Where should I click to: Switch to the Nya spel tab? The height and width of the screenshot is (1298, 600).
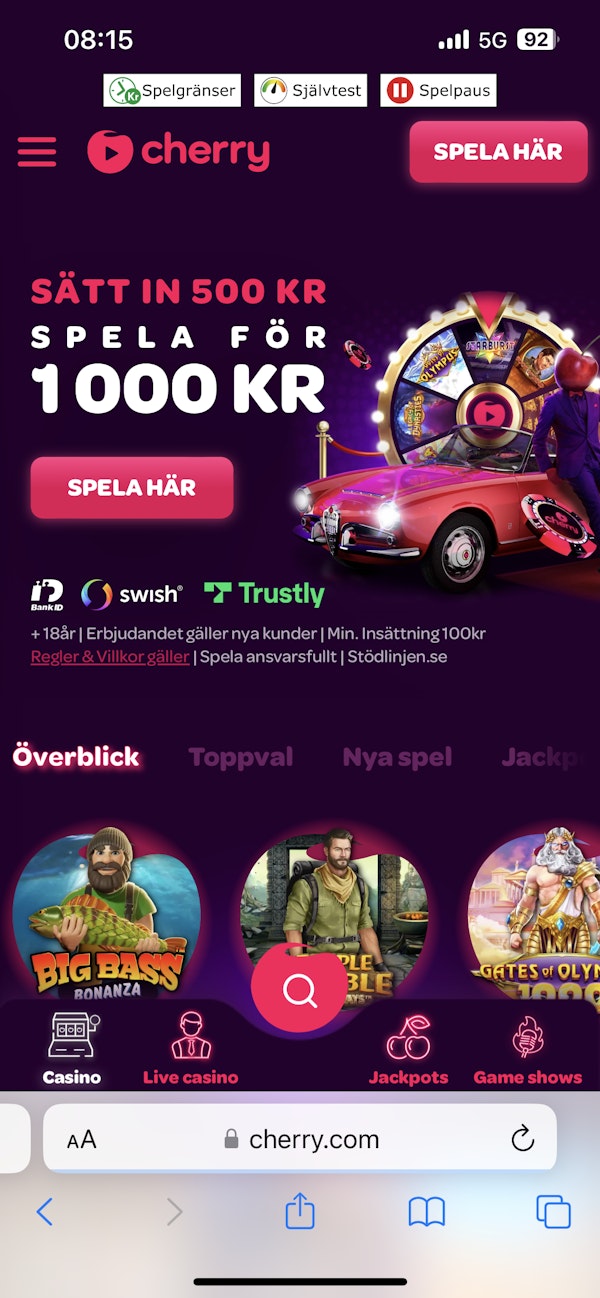[x=397, y=758]
